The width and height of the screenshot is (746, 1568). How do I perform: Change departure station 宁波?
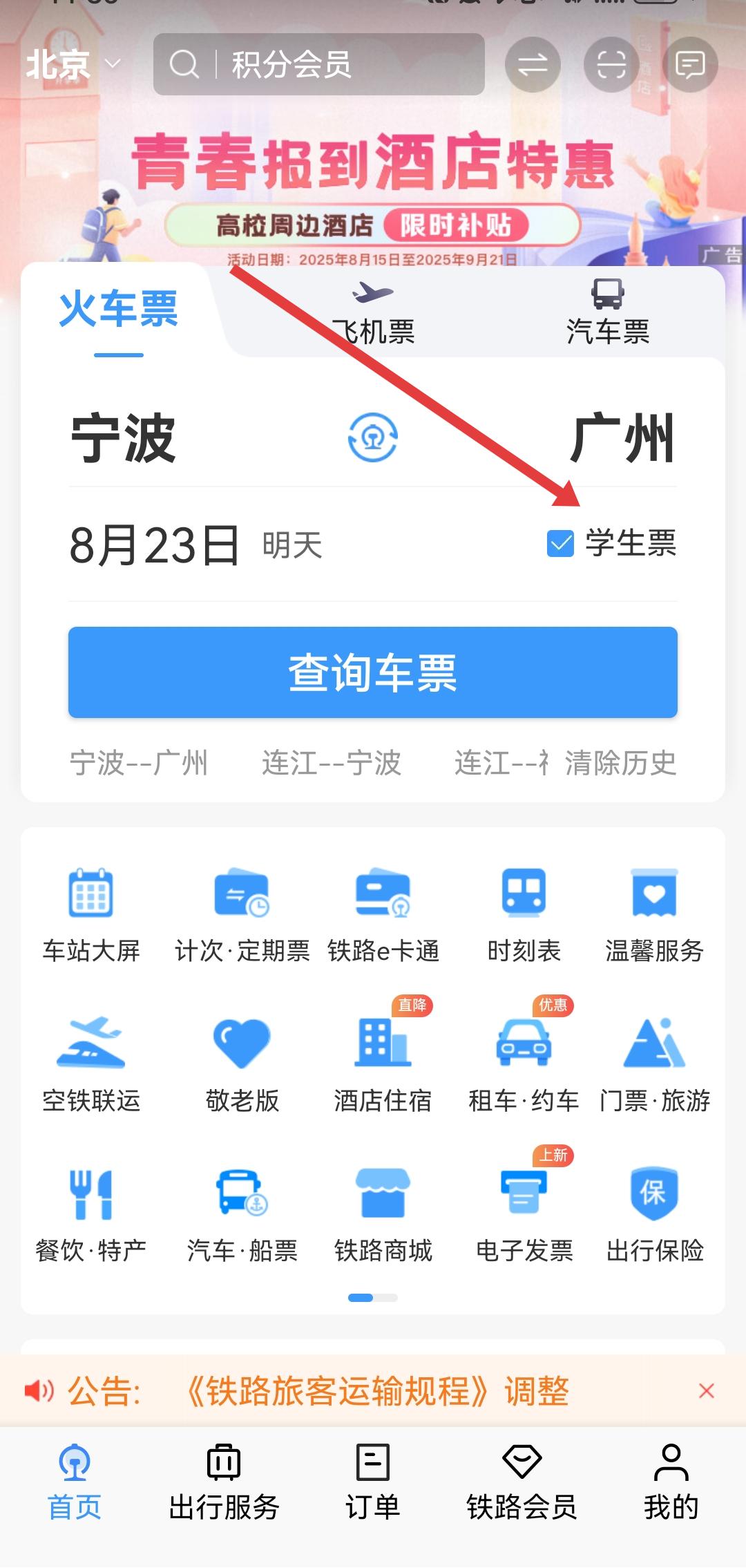pyautogui.click(x=124, y=437)
